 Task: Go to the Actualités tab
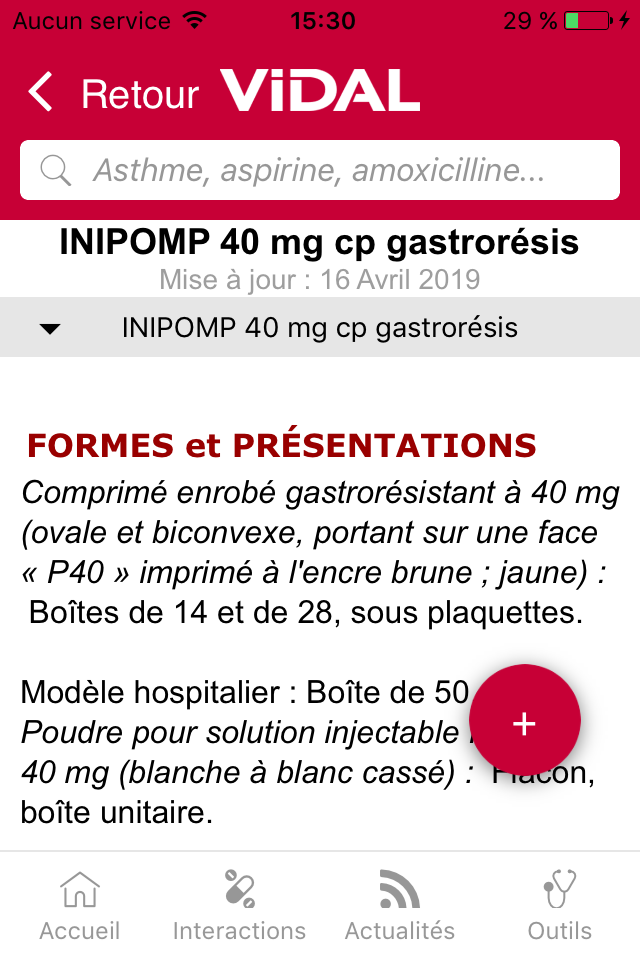coord(400,906)
